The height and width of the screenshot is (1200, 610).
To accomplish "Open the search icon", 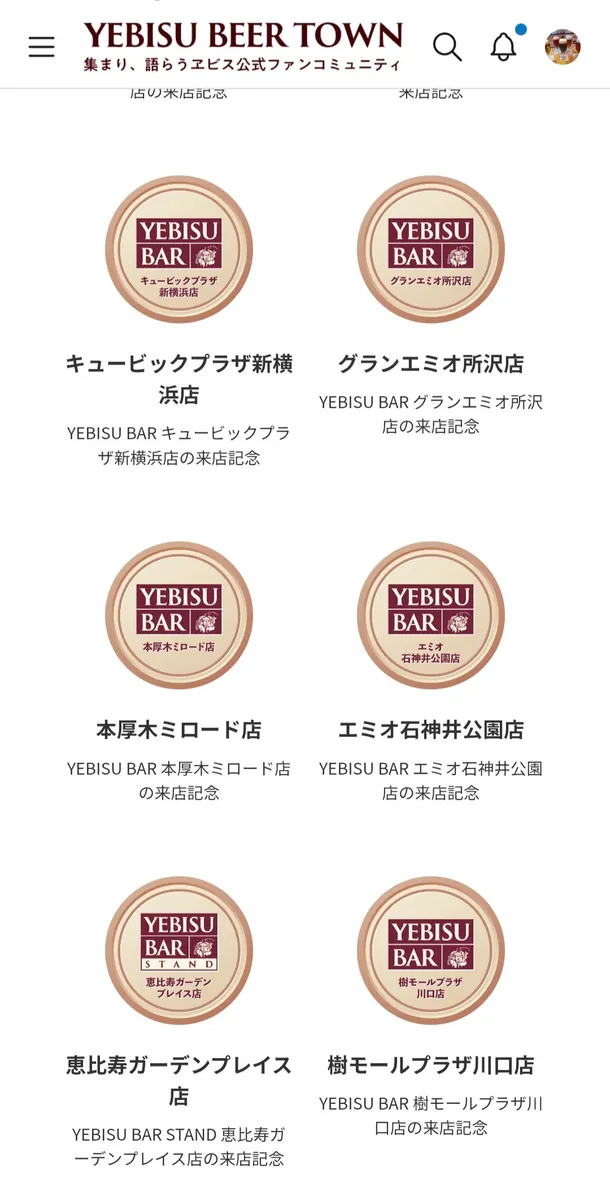I will [447, 47].
